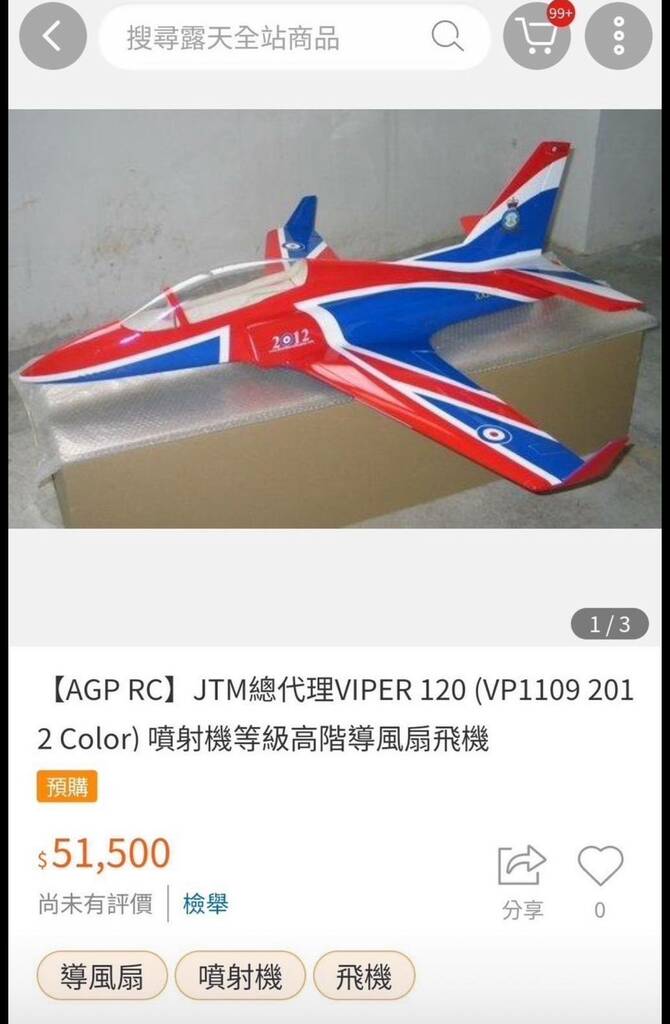
Task: Add the product to favorites with heart
Action: [x=600, y=866]
